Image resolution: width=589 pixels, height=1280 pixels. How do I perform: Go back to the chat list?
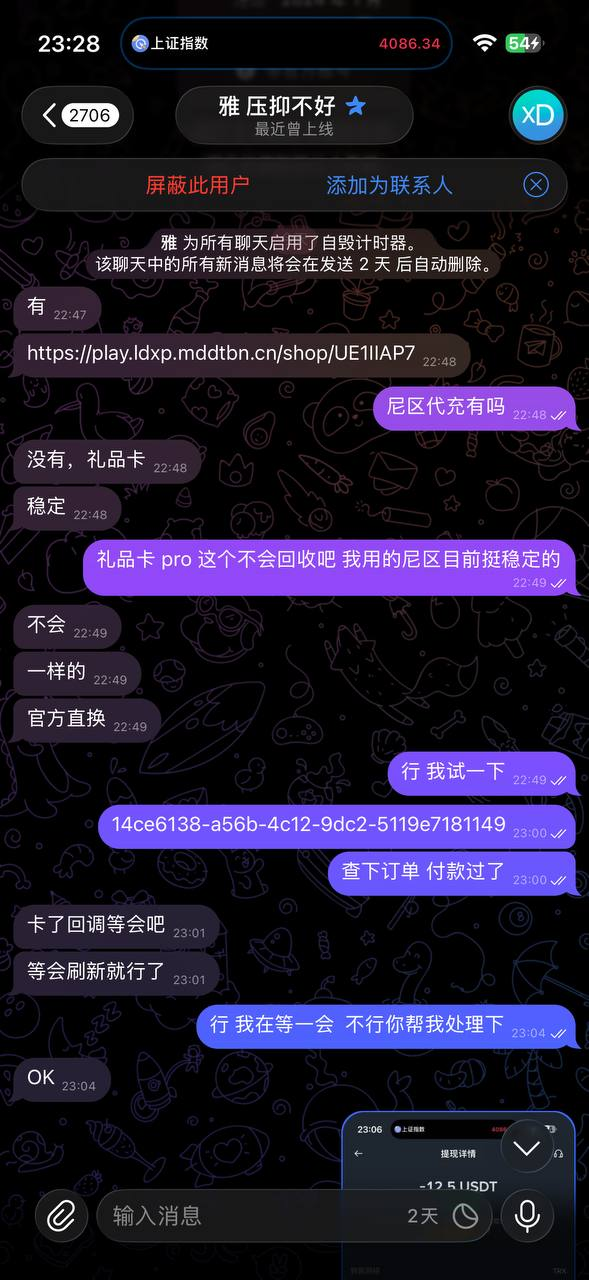[77, 115]
